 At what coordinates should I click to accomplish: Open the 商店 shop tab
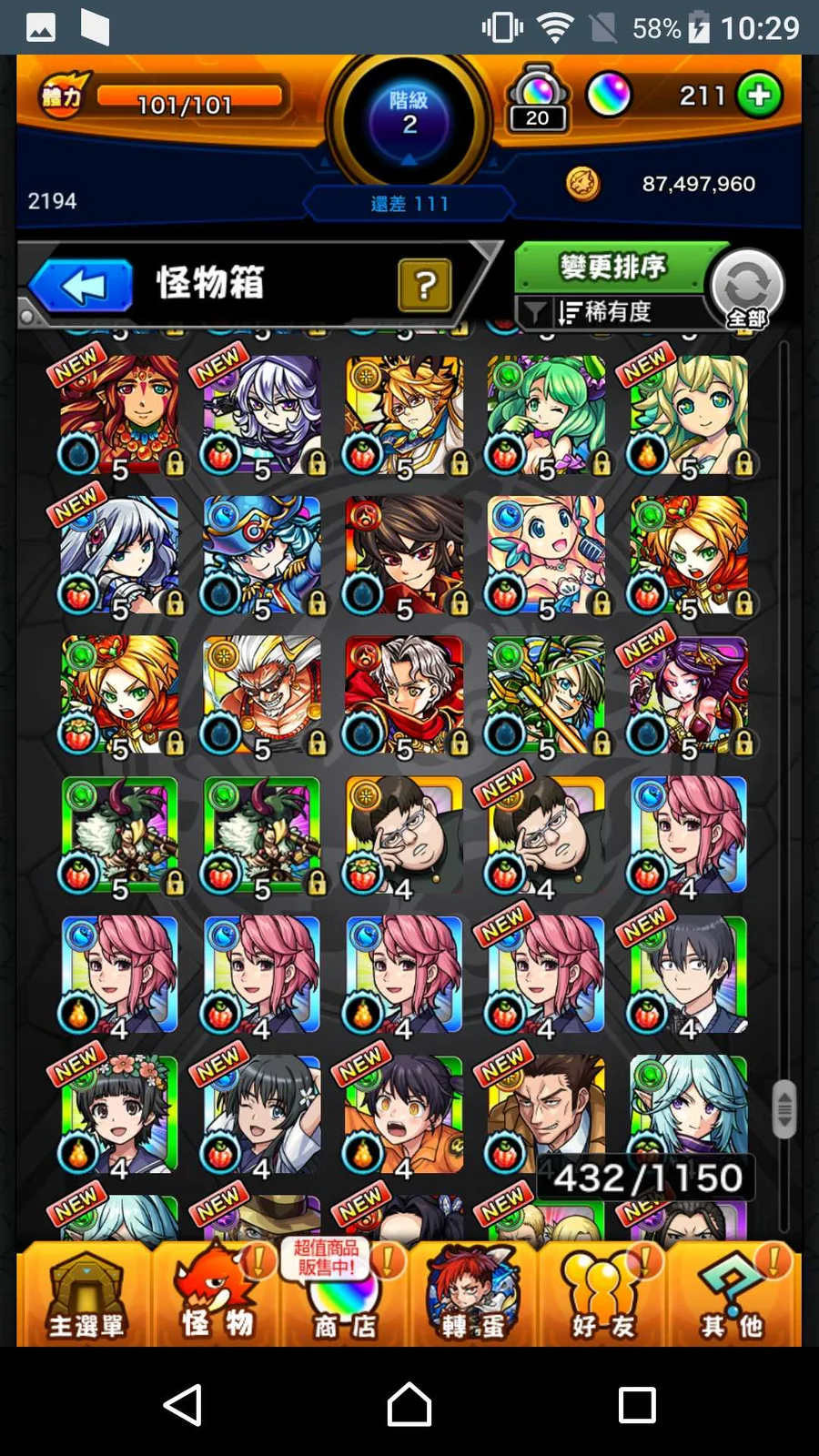point(344,1296)
